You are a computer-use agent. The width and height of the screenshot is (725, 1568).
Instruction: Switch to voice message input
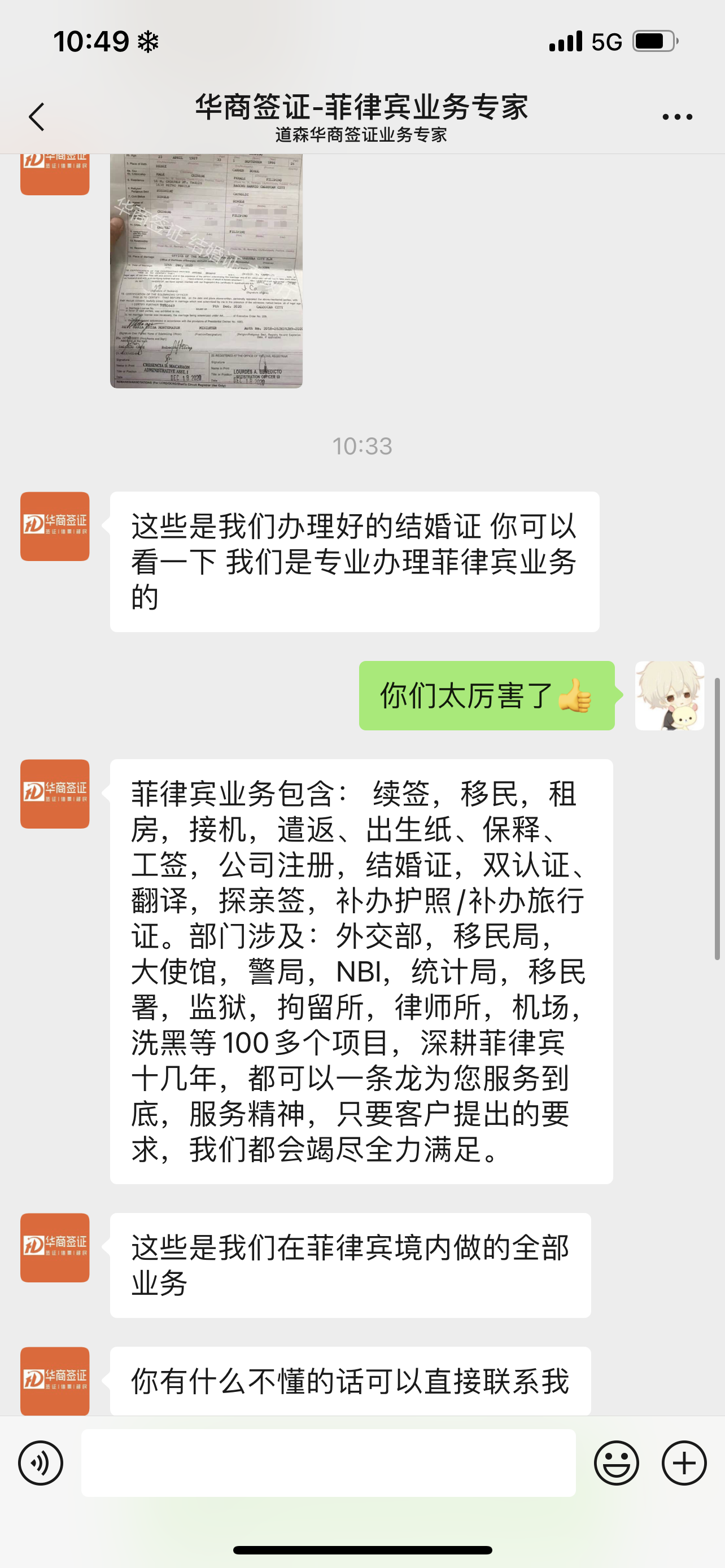coord(40,1462)
